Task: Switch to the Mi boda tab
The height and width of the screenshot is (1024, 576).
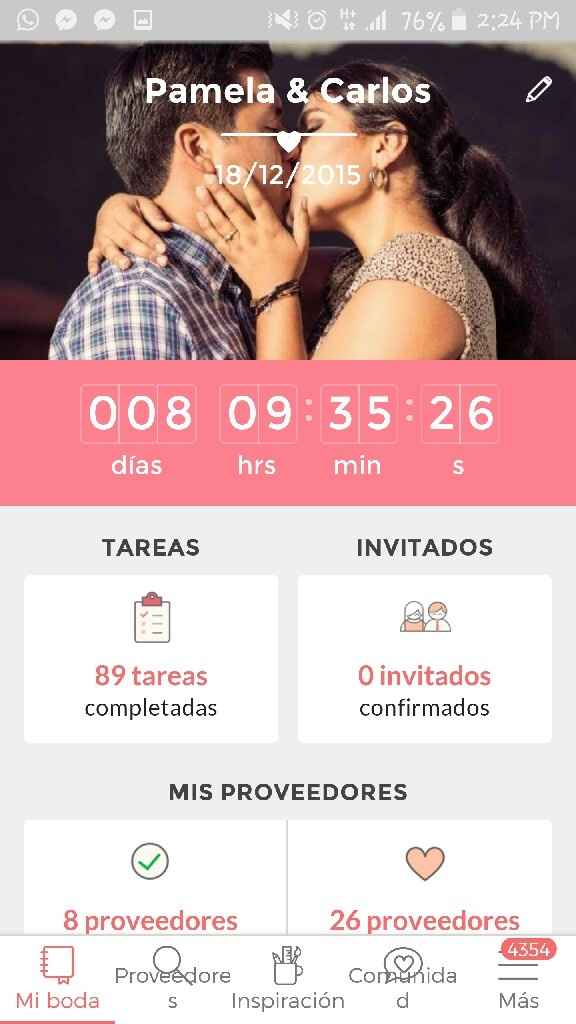Action: tap(57, 980)
